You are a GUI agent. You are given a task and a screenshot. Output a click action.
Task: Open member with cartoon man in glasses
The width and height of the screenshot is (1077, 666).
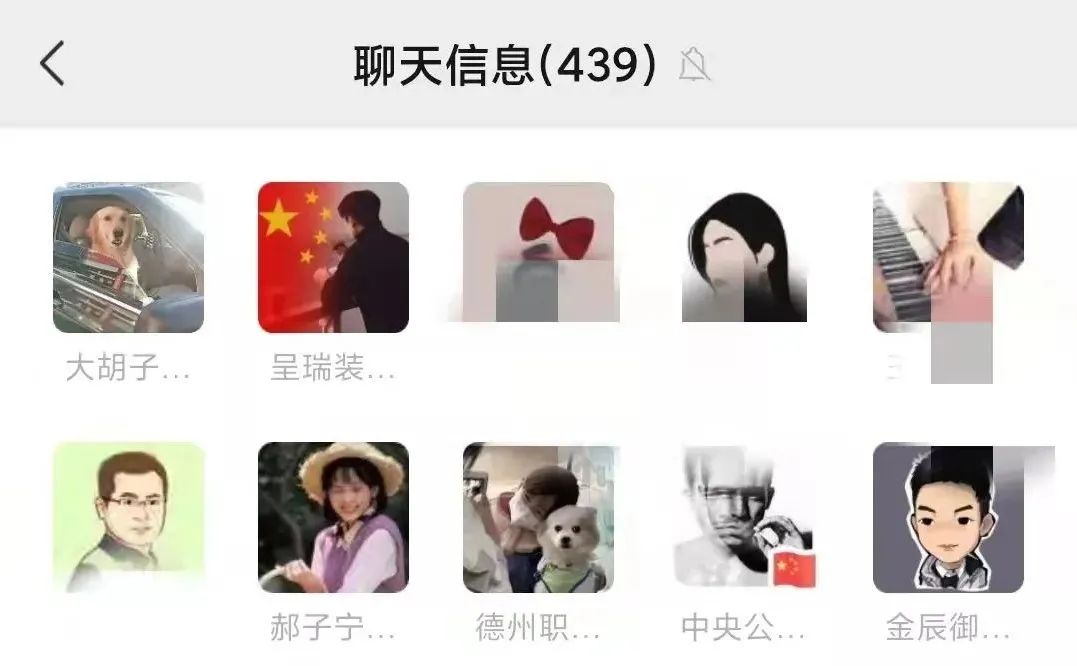[128, 518]
